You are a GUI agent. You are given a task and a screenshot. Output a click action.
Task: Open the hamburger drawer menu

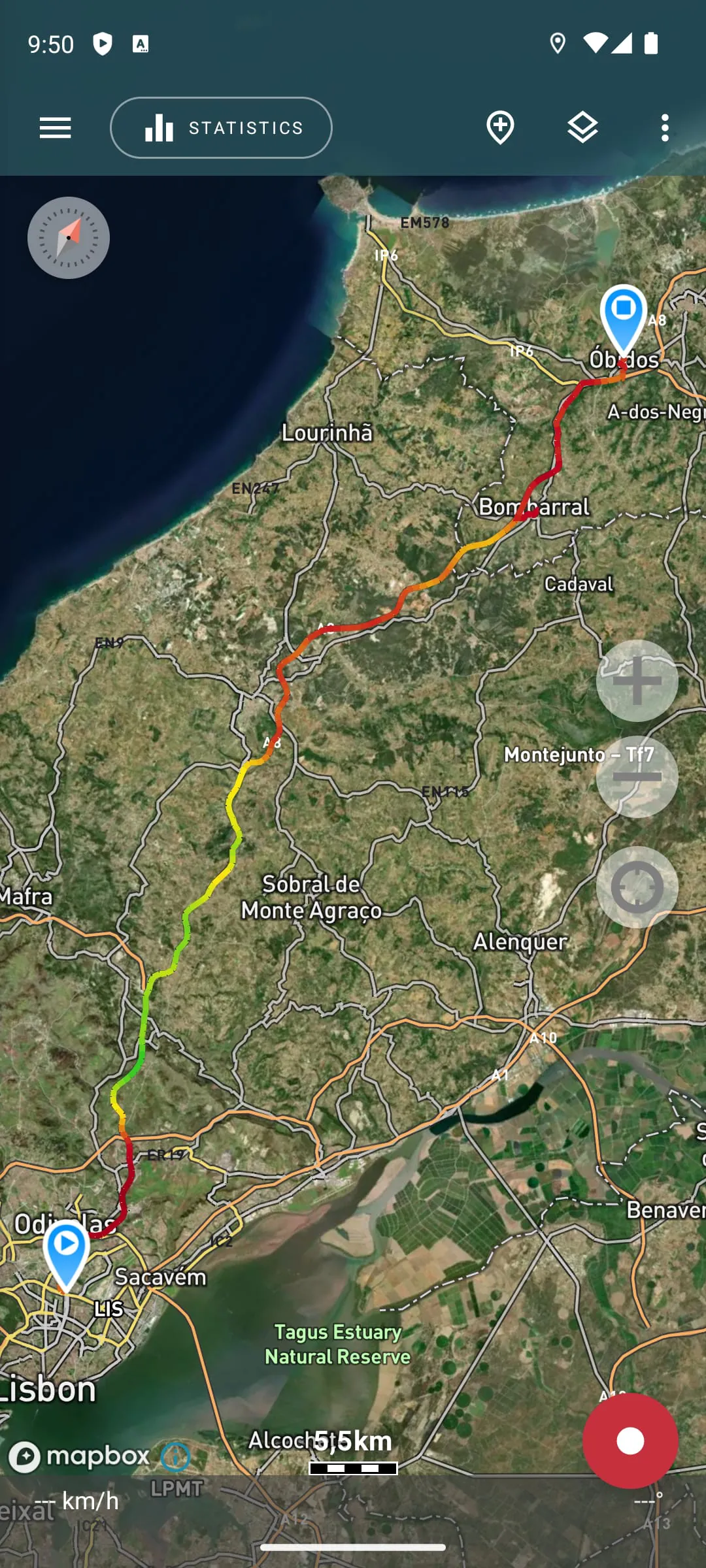click(x=55, y=128)
